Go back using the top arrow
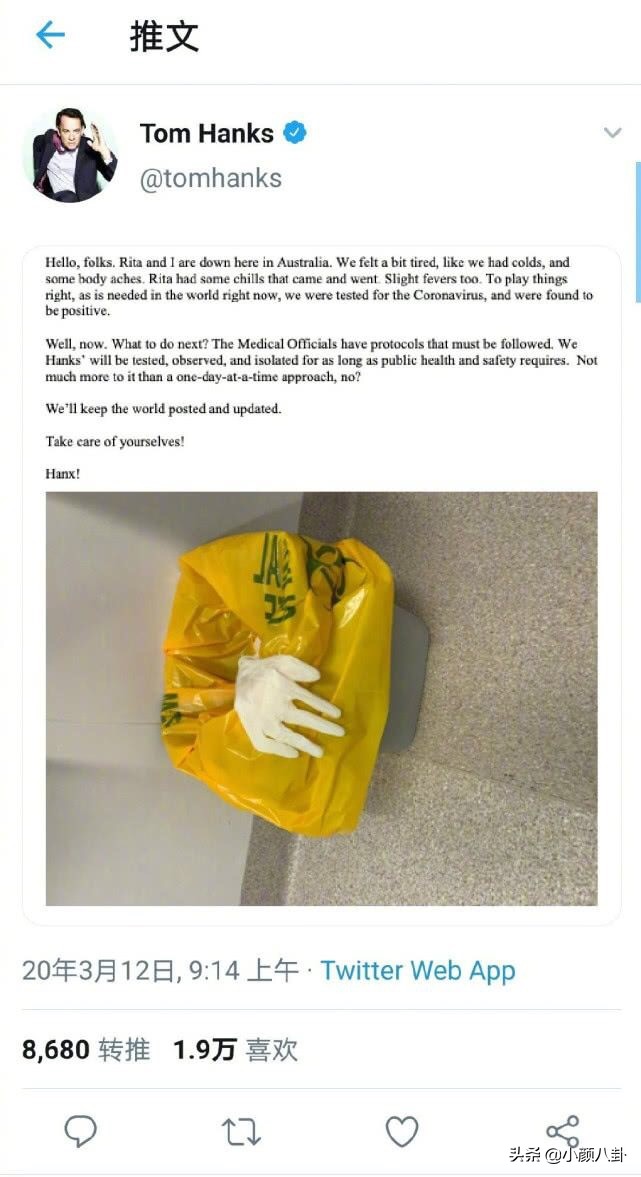641x1177 pixels. tap(50, 36)
